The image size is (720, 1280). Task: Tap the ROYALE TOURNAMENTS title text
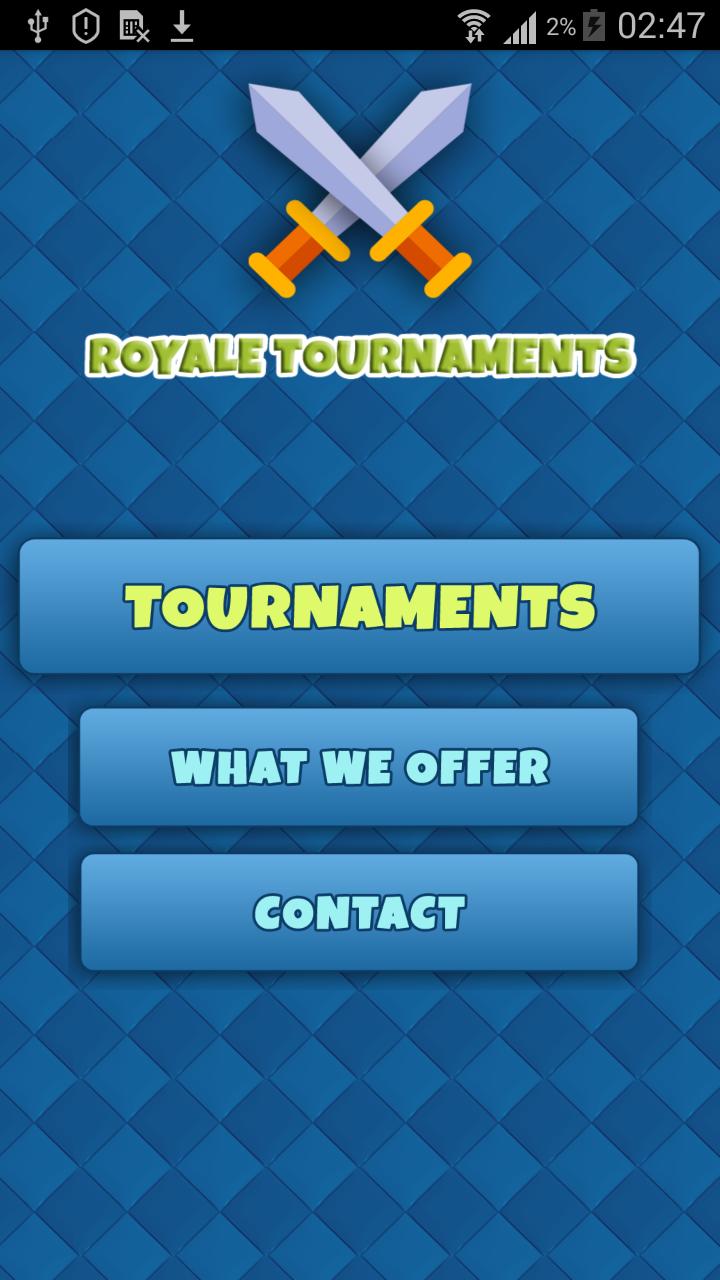click(x=358, y=356)
